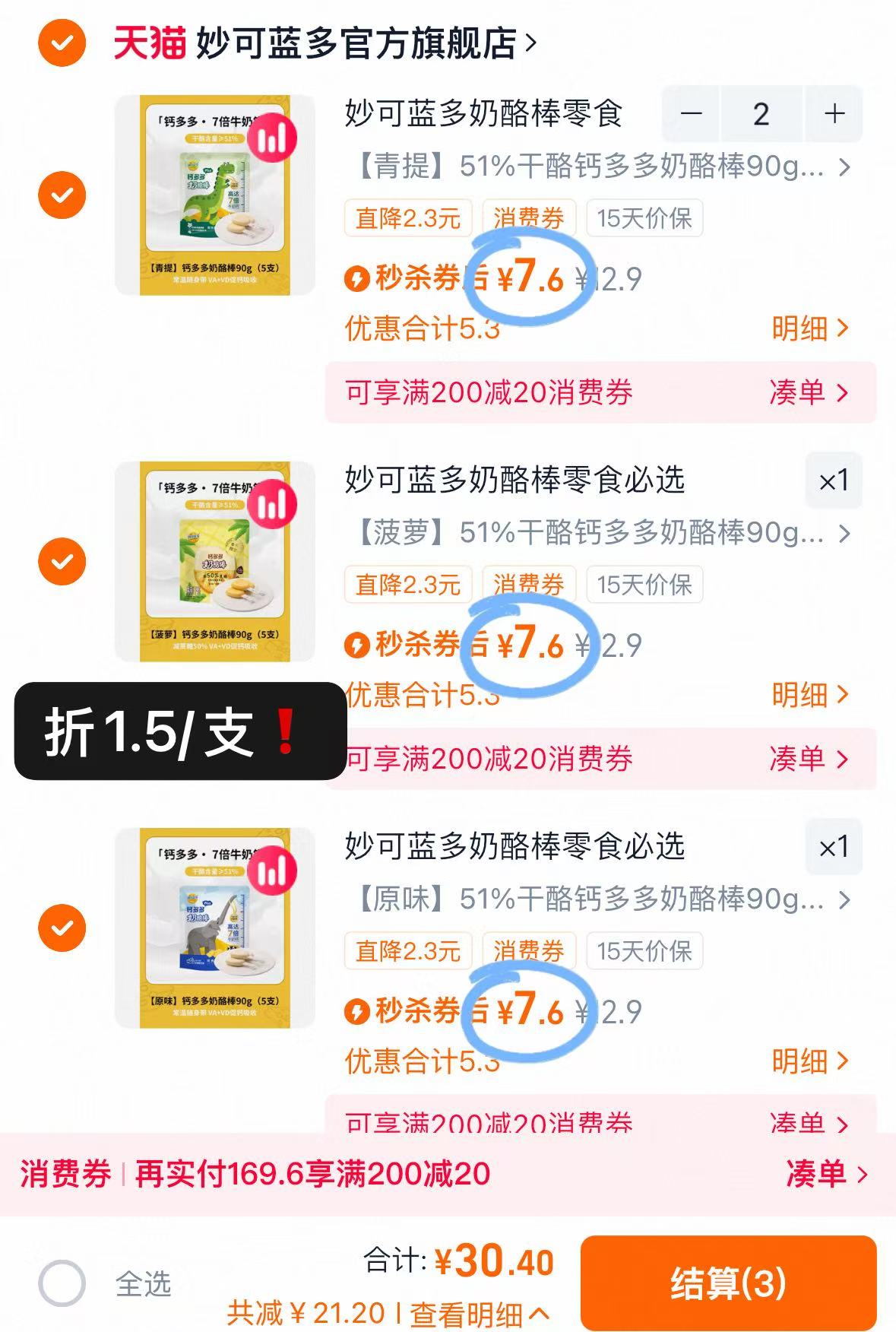Image resolution: width=896 pixels, height=1332 pixels.
Task: Tap the lightning seckill icon on 青提 item
Action: coord(357,278)
